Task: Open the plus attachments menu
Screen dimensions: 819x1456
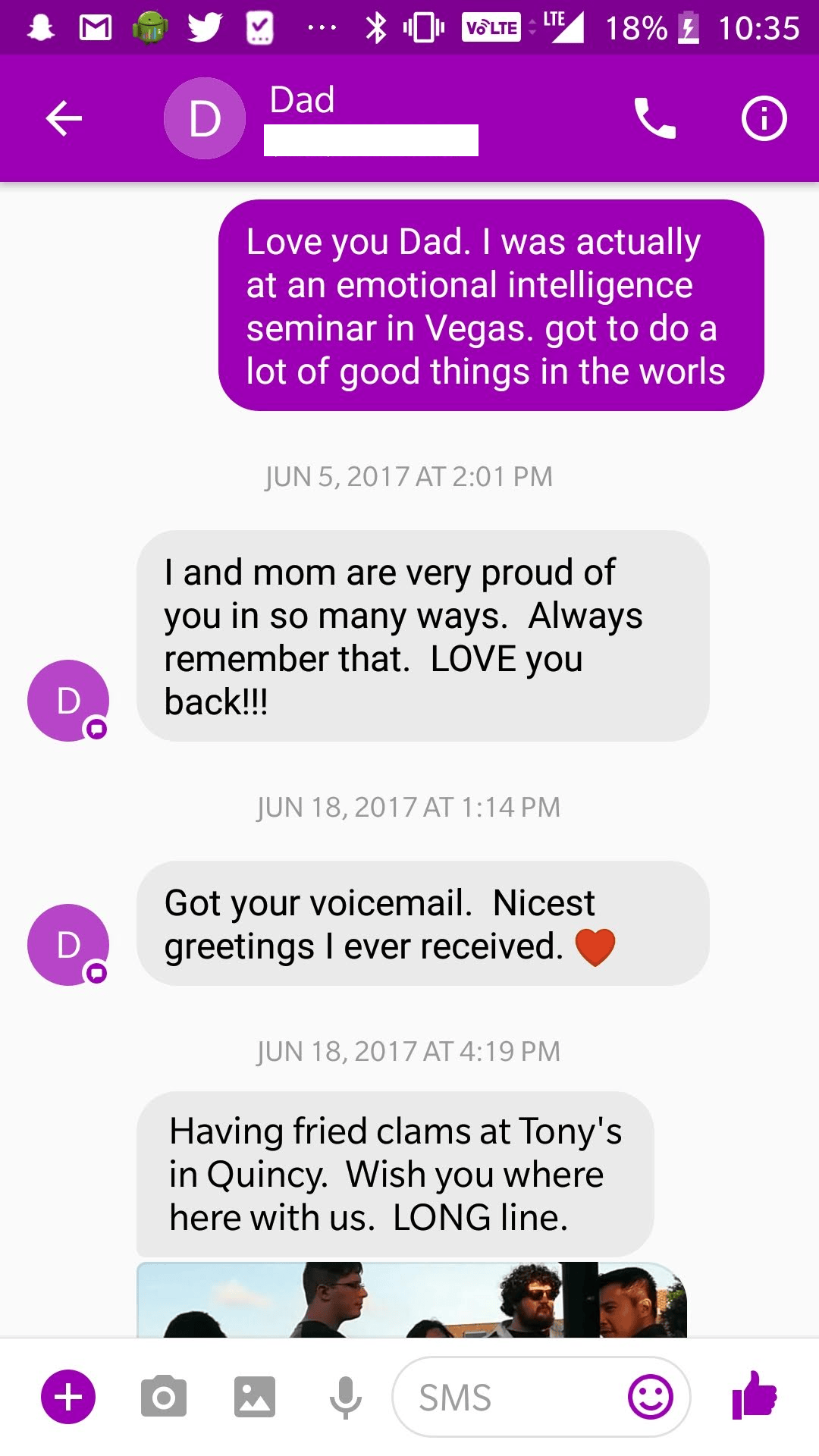Action: click(x=68, y=1397)
